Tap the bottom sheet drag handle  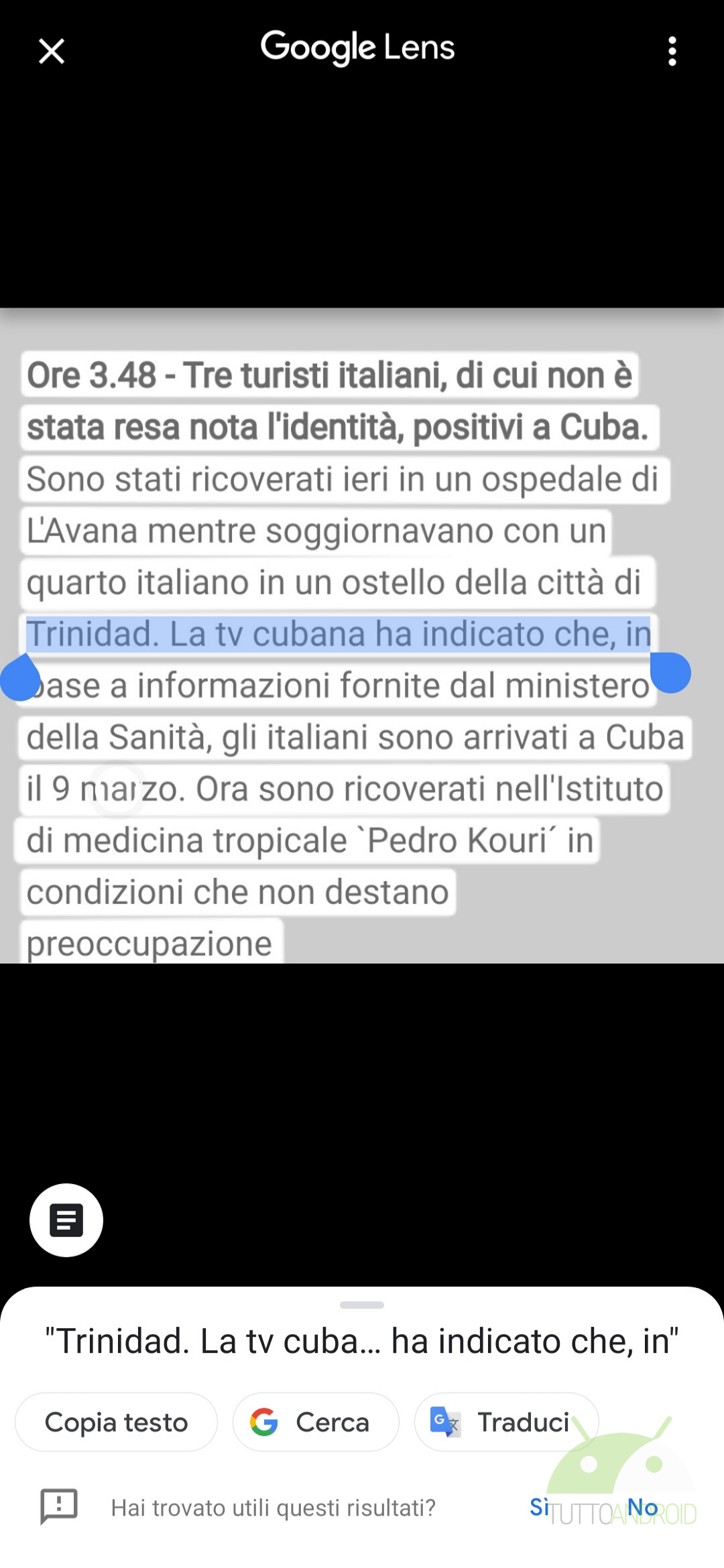(362, 1305)
